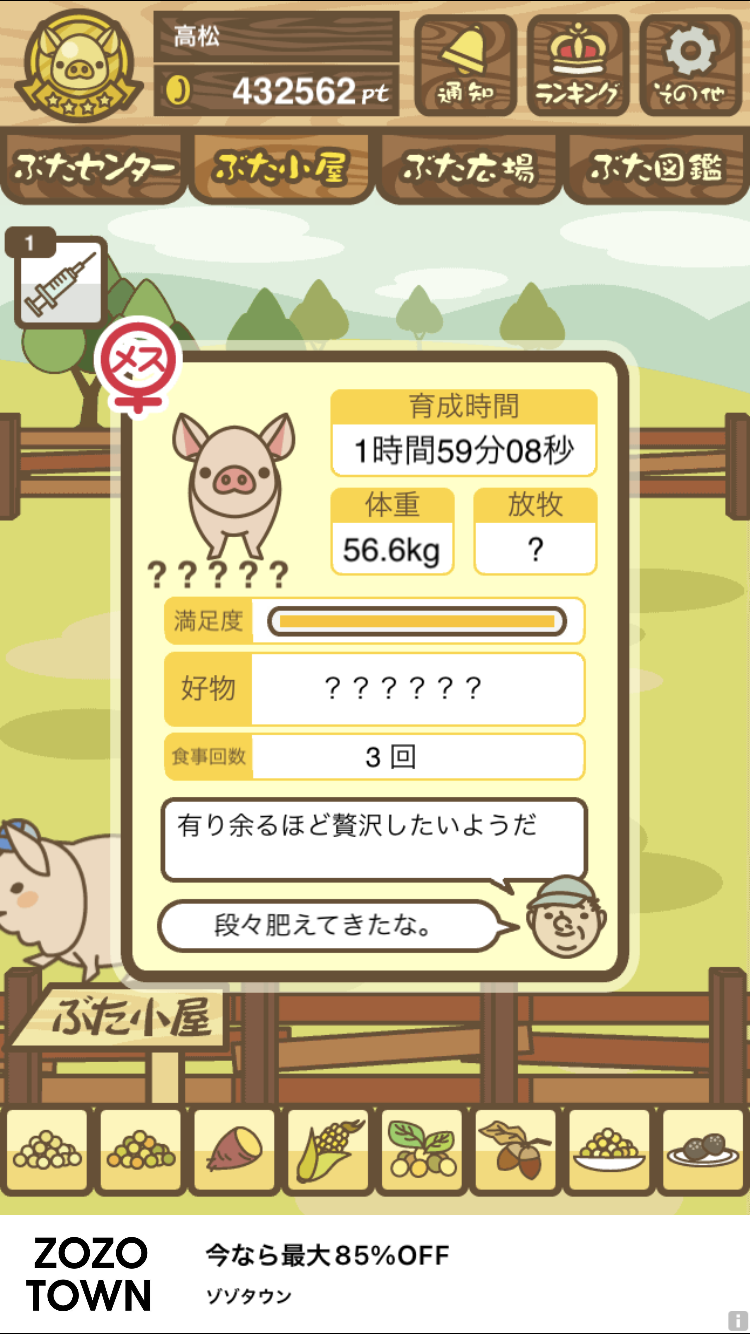Open the ランキング ranking crown
The height and width of the screenshot is (1334, 750).
coord(578,65)
